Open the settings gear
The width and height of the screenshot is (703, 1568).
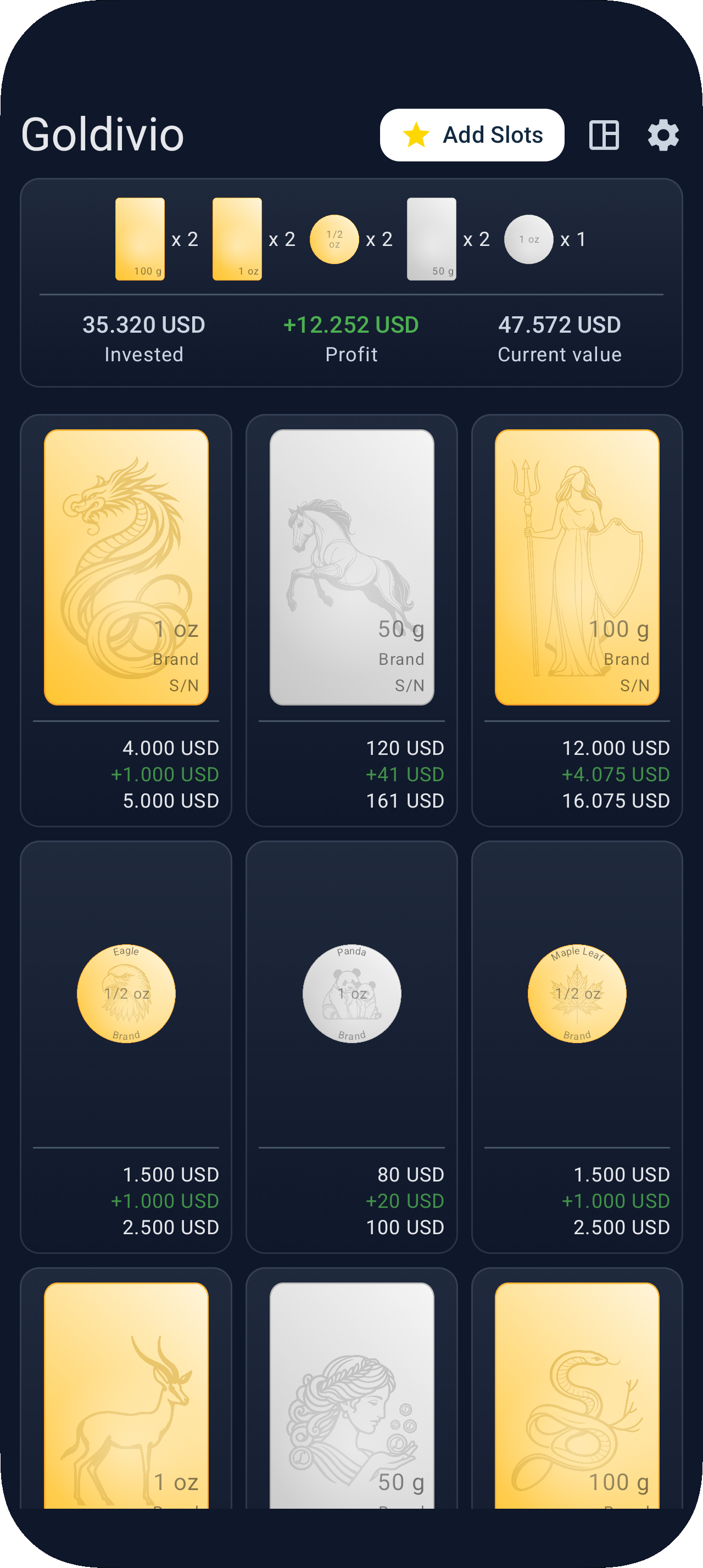pyautogui.click(x=663, y=135)
